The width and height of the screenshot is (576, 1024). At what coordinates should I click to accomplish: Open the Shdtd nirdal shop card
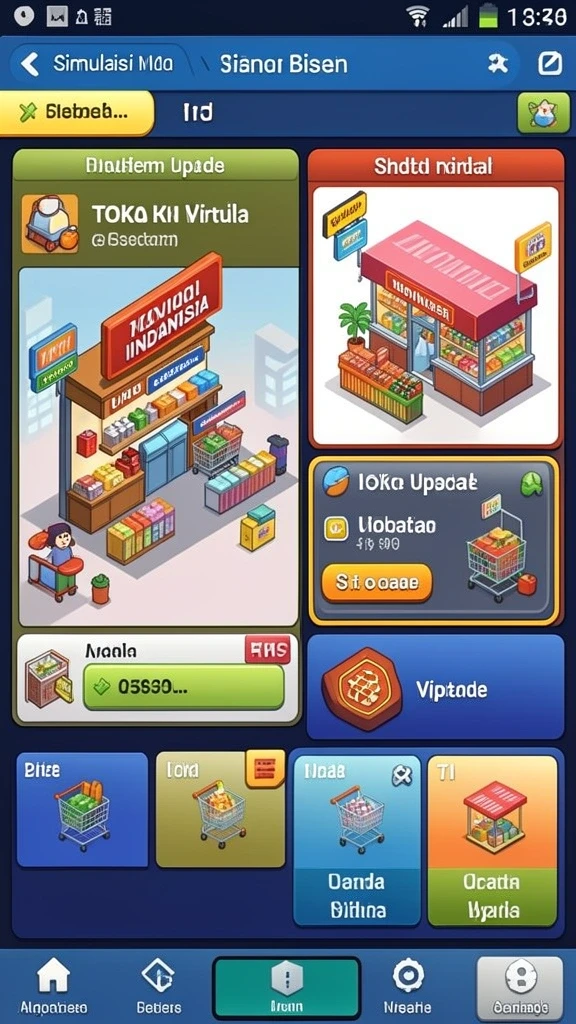(436, 298)
